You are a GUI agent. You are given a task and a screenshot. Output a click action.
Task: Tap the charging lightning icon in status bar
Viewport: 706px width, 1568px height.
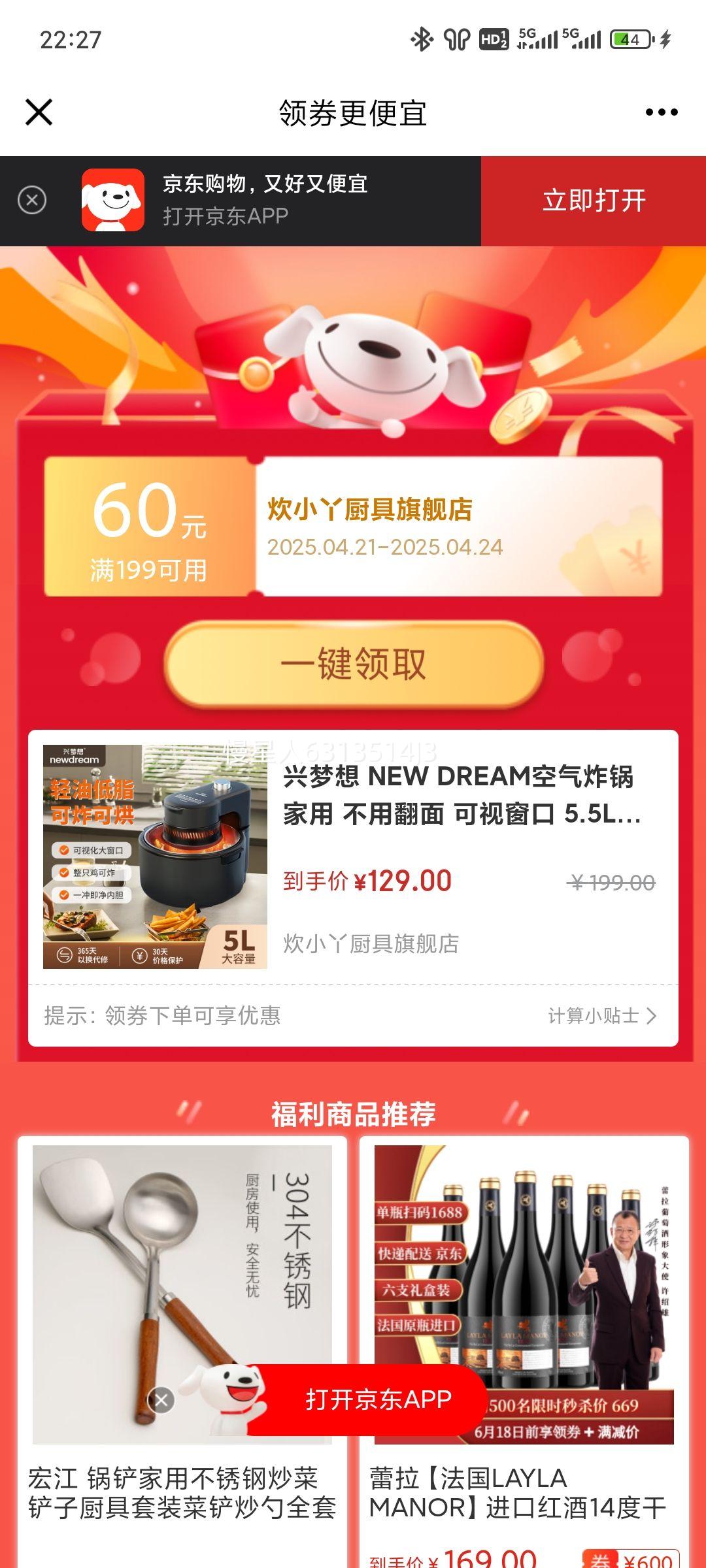point(666,41)
